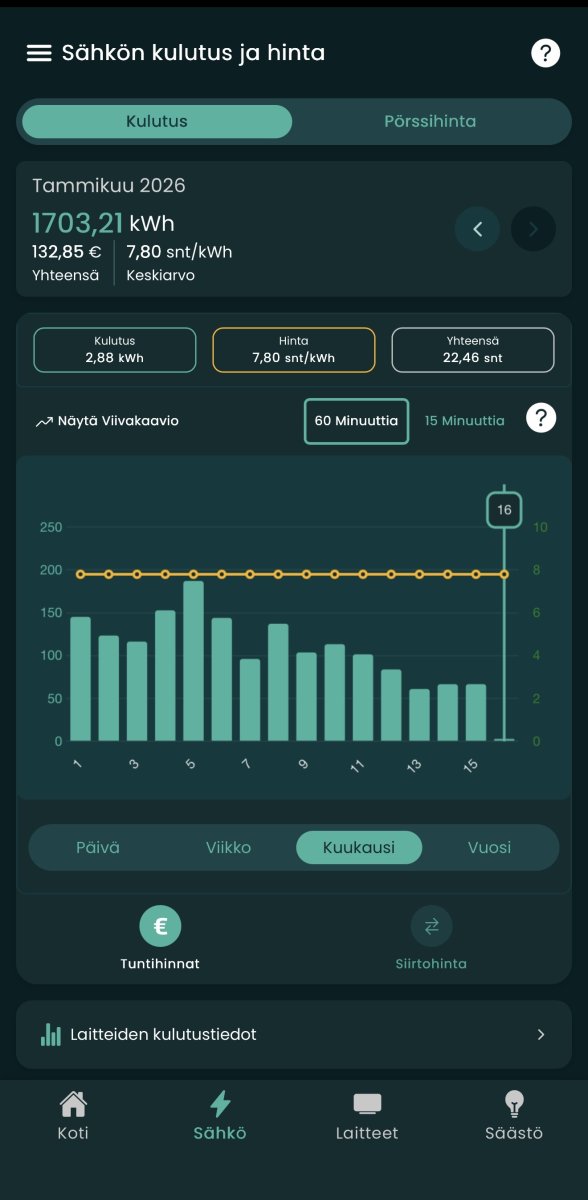Select the Siirtohinta option
This screenshot has height=1200, width=588.
(431, 938)
